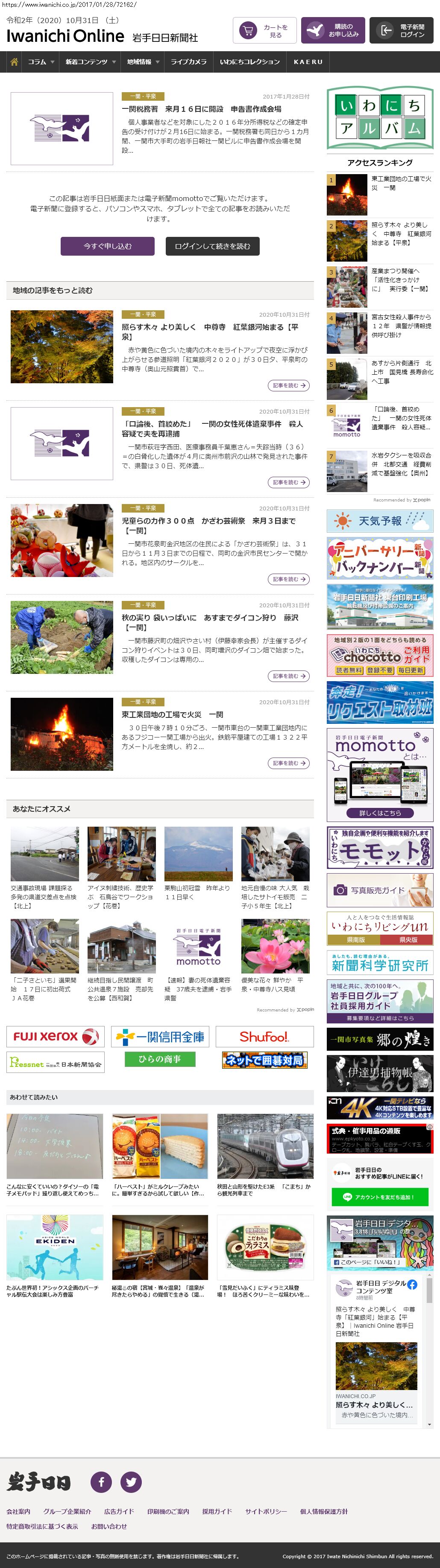Viewport: 440px width, 1568px height.
Task: Visit the Facebook page from footer
Action: pos(101,1481)
